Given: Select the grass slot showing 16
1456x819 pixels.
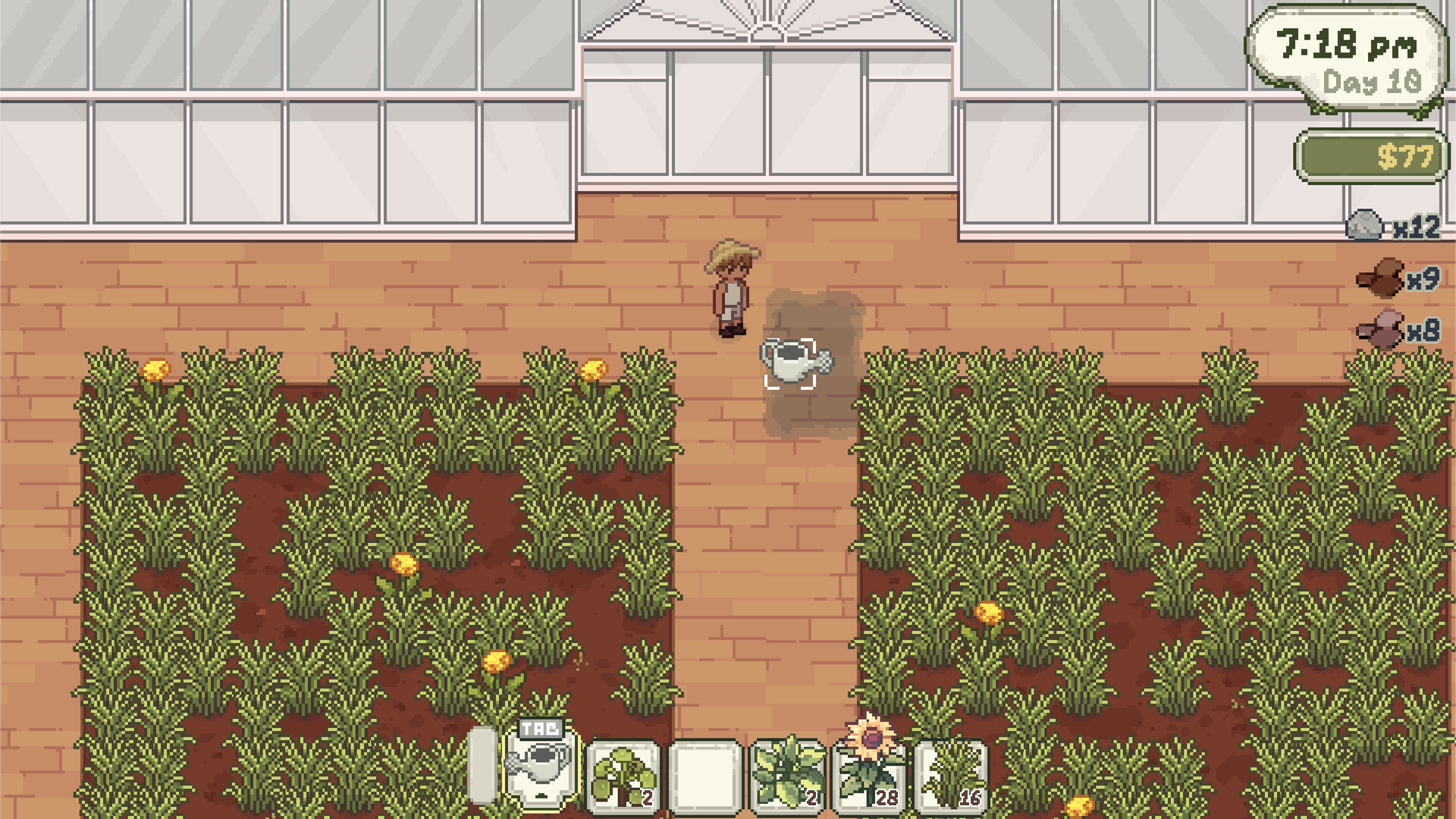Looking at the screenshot, I should 952,776.
